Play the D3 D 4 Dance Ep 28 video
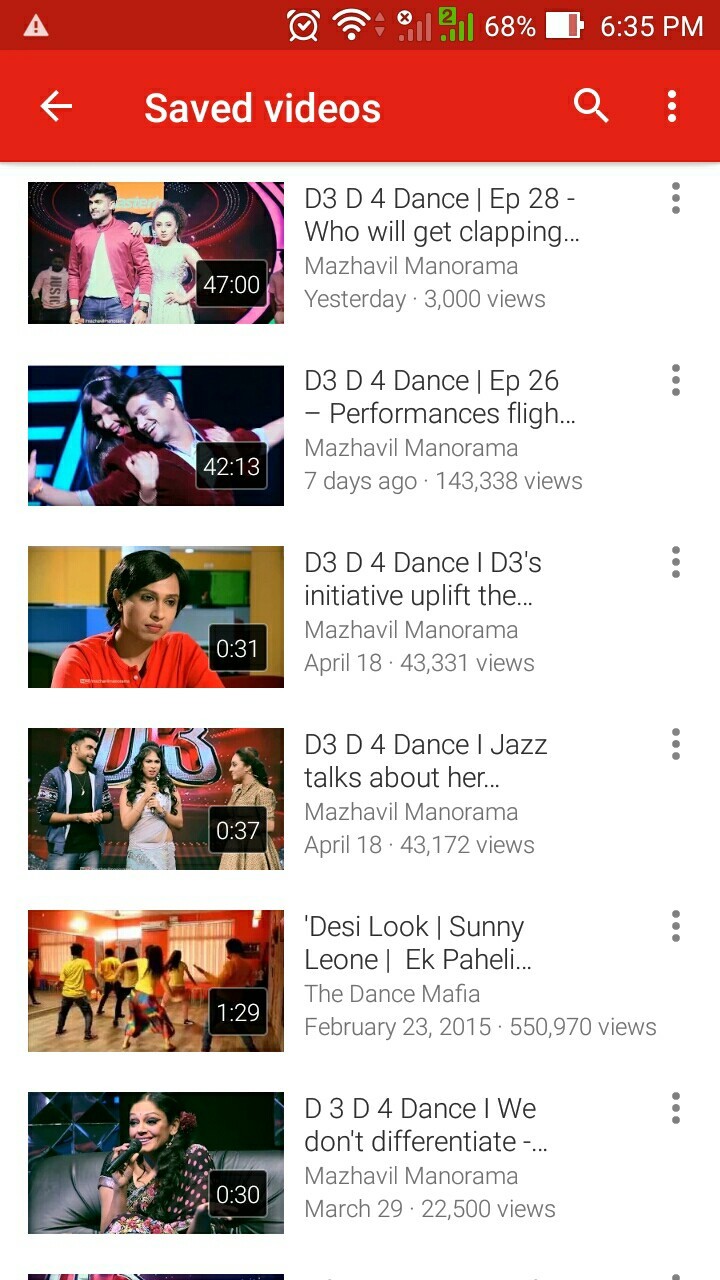 tap(156, 253)
